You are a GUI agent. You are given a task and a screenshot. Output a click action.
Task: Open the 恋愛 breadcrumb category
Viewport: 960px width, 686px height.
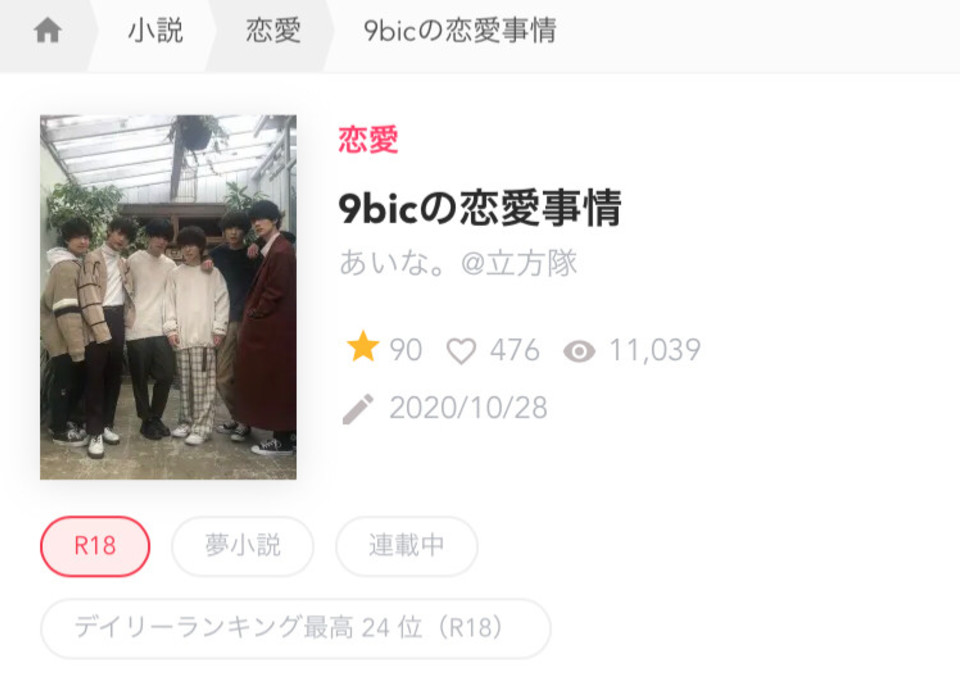pyautogui.click(x=273, y=31)
